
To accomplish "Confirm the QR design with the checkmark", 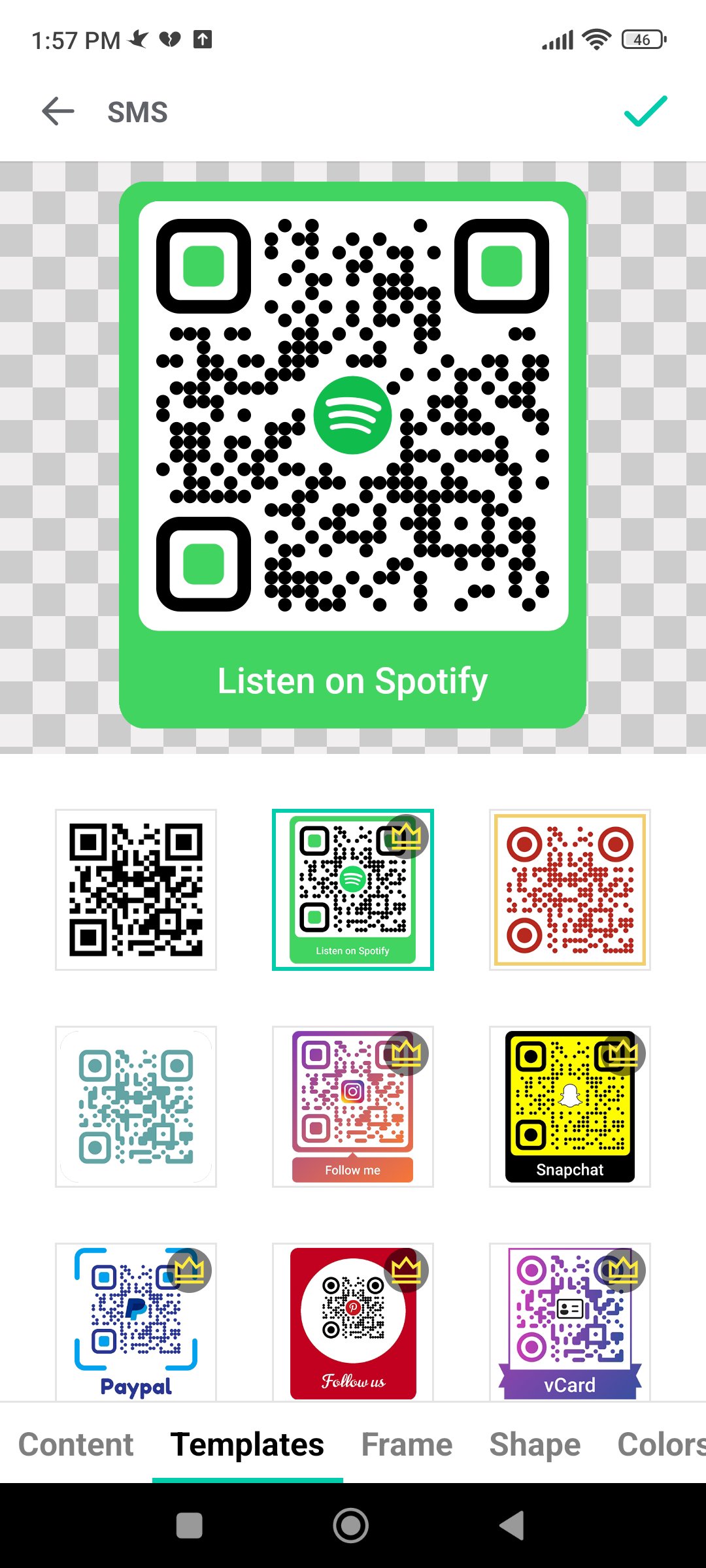I will click(645, 111).
